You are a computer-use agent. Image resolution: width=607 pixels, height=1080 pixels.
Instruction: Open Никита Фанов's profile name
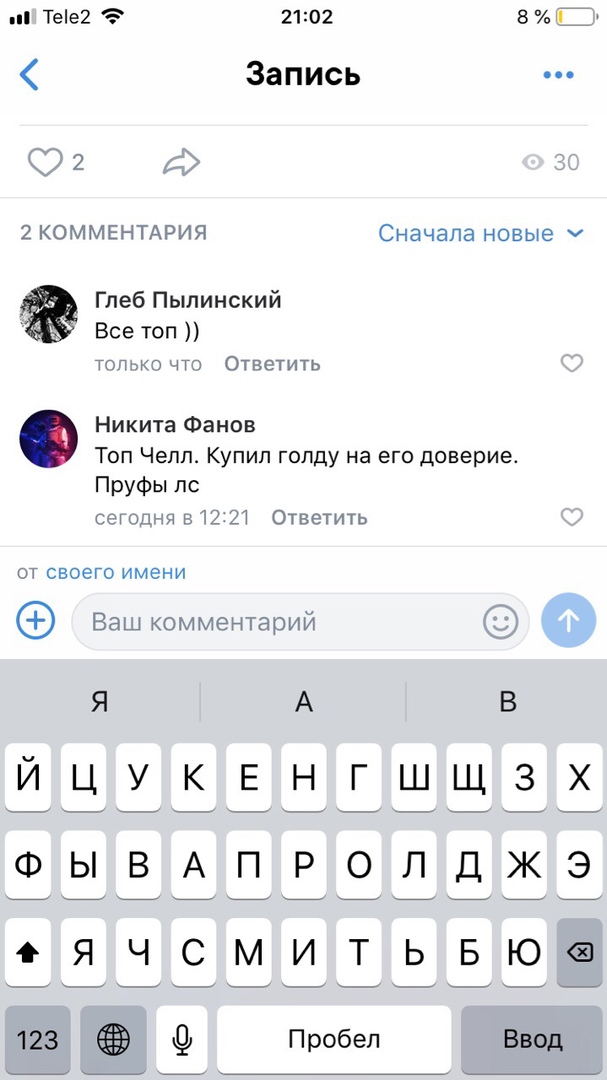click(174, 424)
